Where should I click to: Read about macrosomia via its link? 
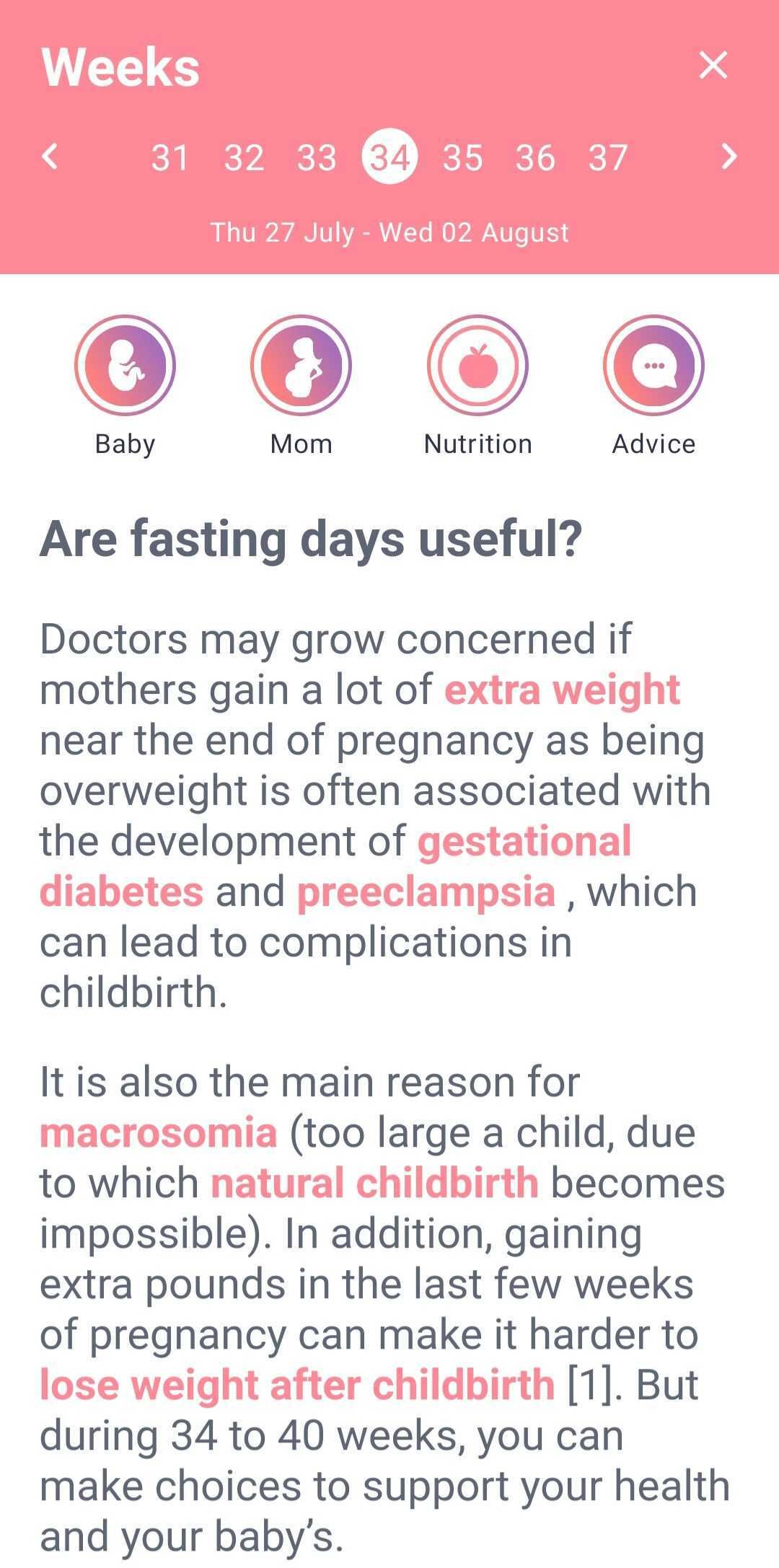click(x=158, y=1132)
